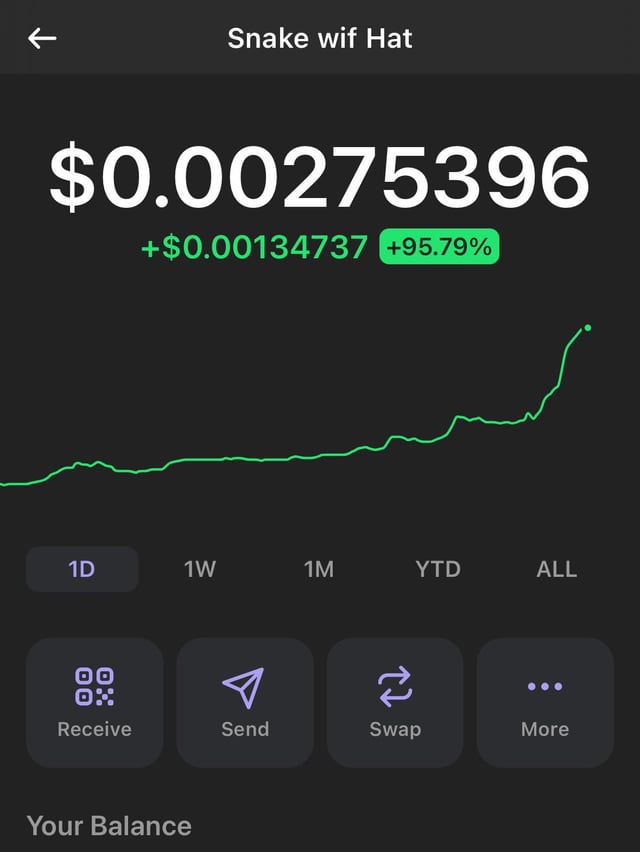
Task: Select the 1D chart range
Action: (82, 569)
